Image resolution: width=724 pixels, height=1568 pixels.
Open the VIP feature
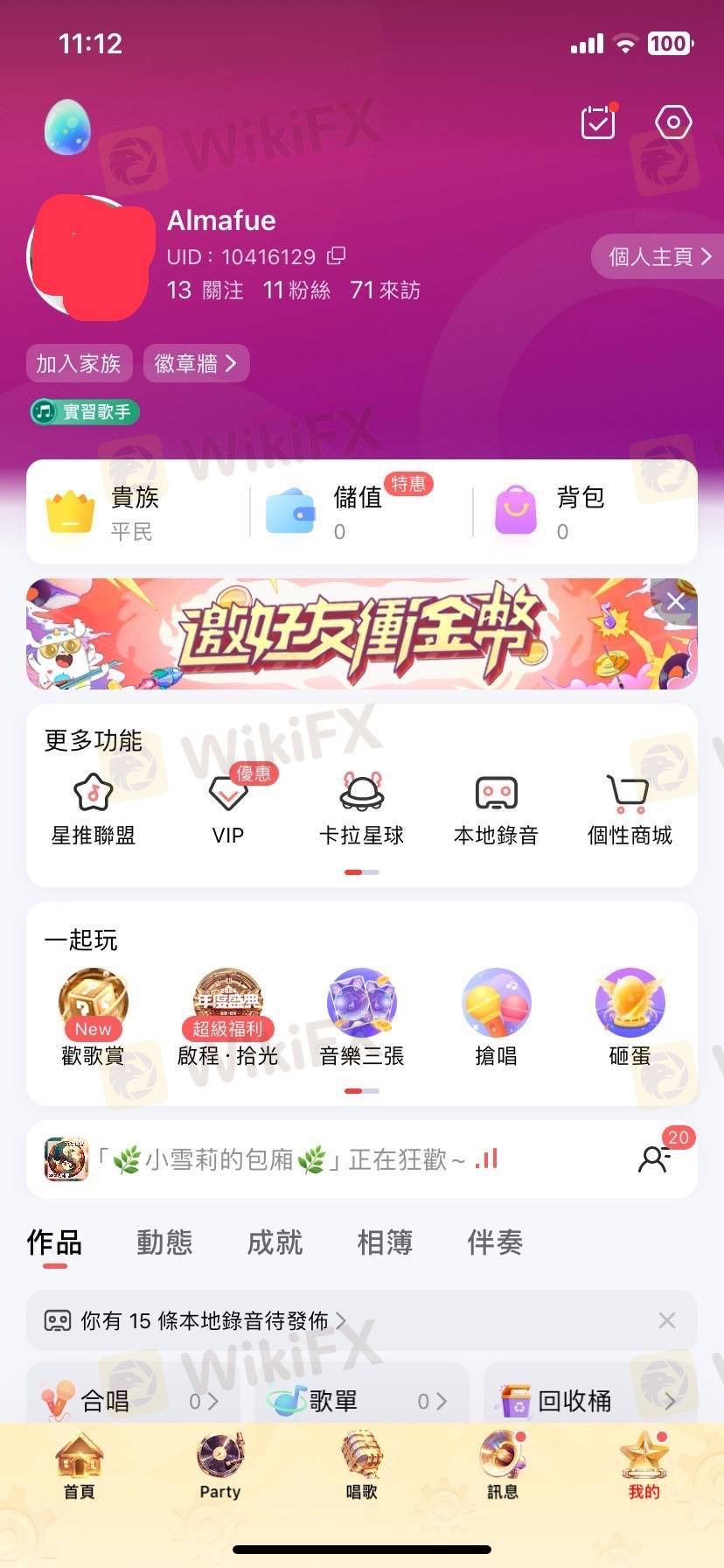[x=228, y=809]
